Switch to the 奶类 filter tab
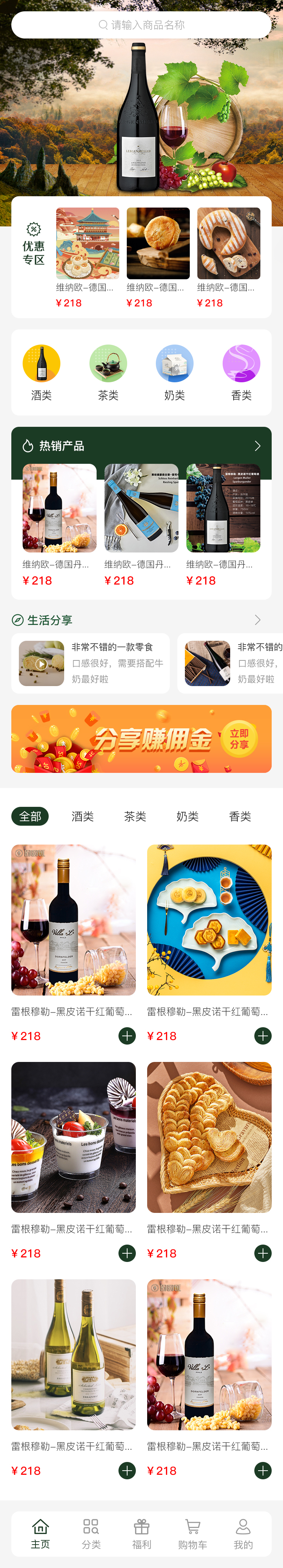The height and width of the screenshot is (1568, 283). click(x=188, y=816)
